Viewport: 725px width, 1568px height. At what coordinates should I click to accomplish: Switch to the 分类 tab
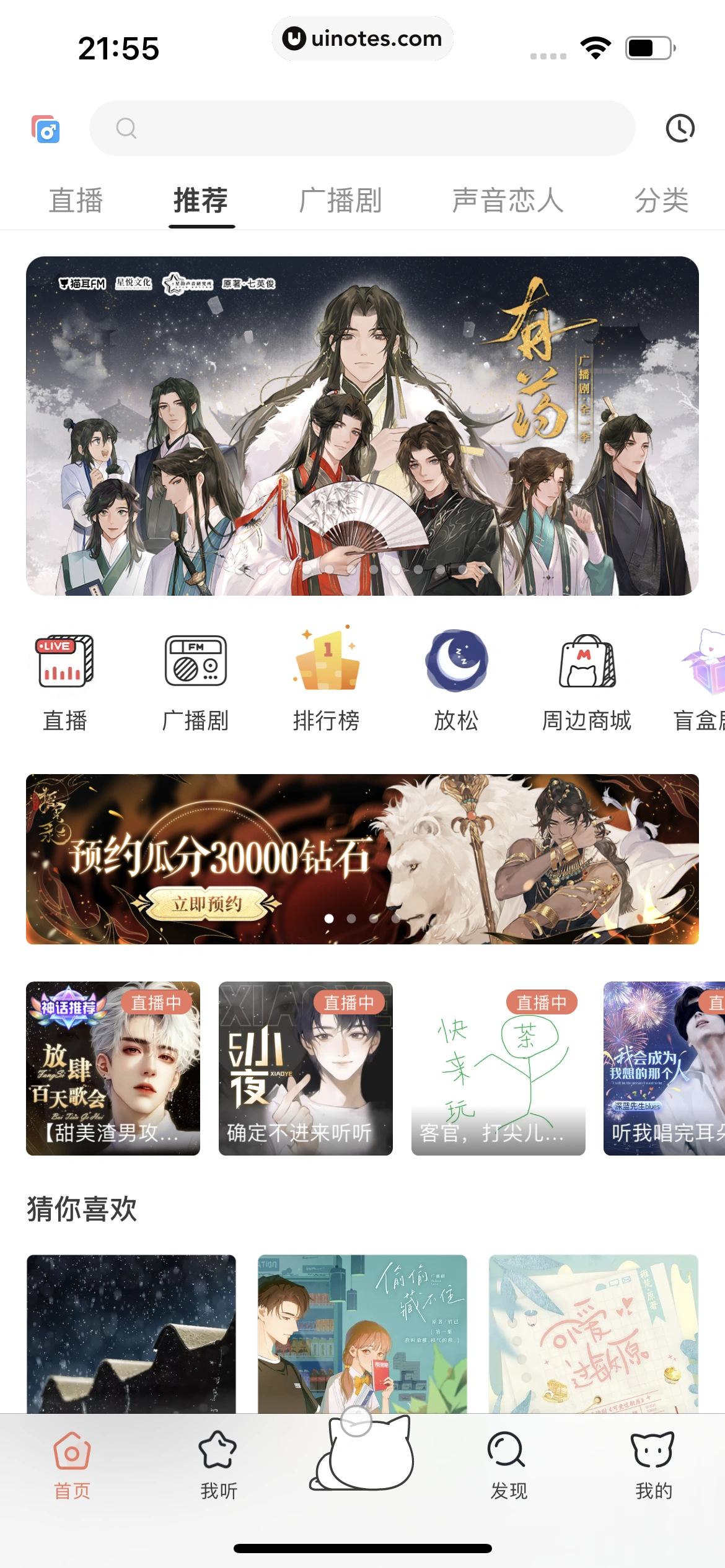coord(661,201)
